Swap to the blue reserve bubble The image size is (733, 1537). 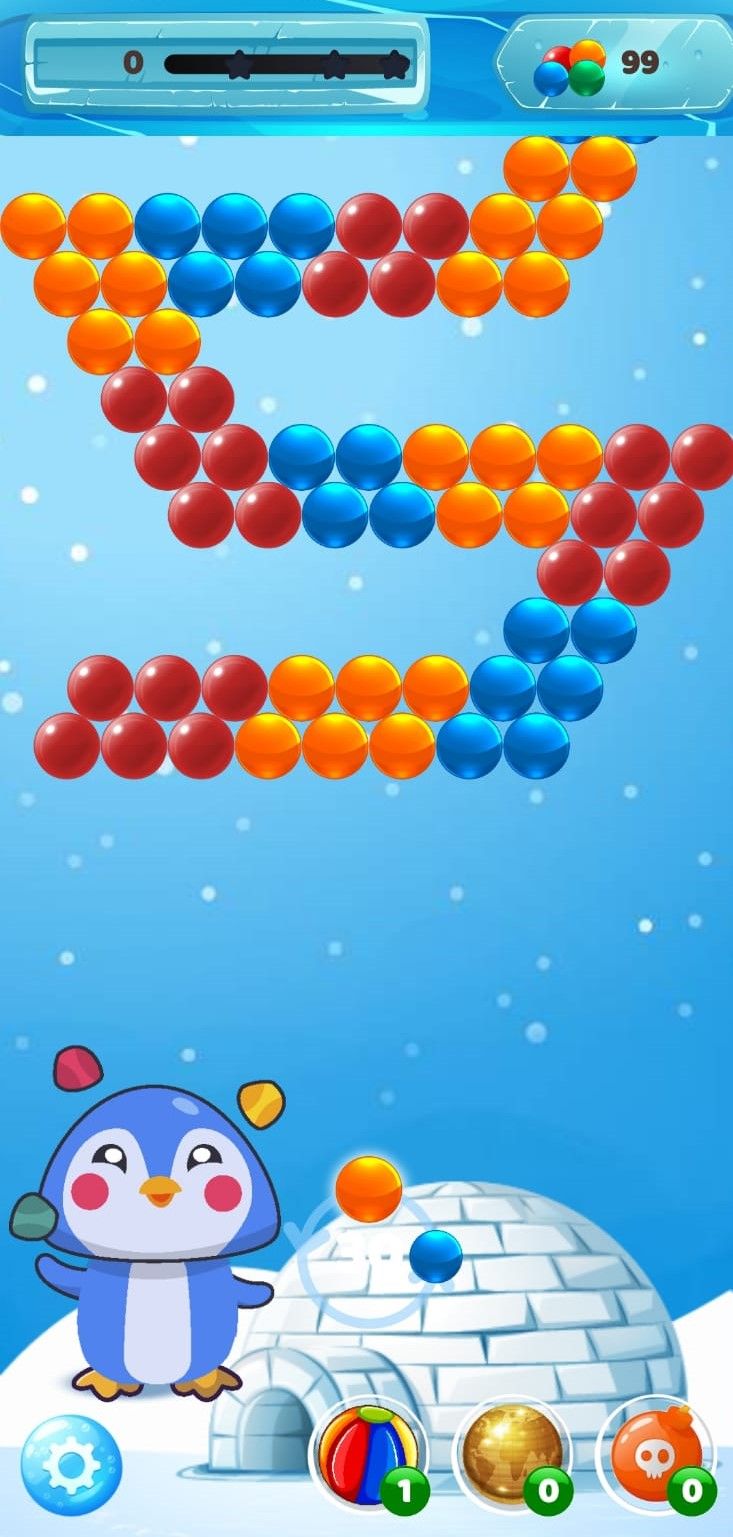[x=436, y=1256]
